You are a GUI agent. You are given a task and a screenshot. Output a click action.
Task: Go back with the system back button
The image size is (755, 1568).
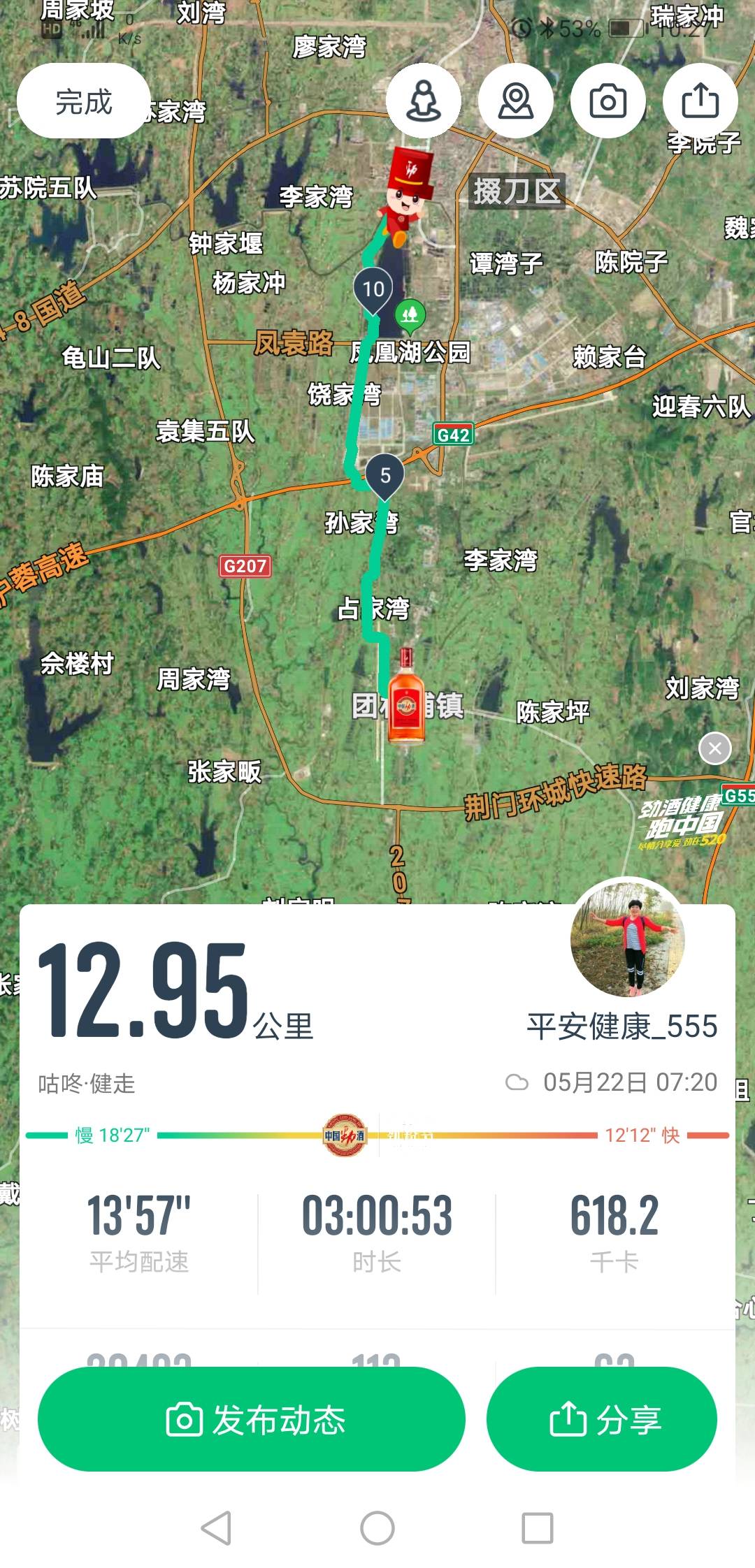[216, 1528]
